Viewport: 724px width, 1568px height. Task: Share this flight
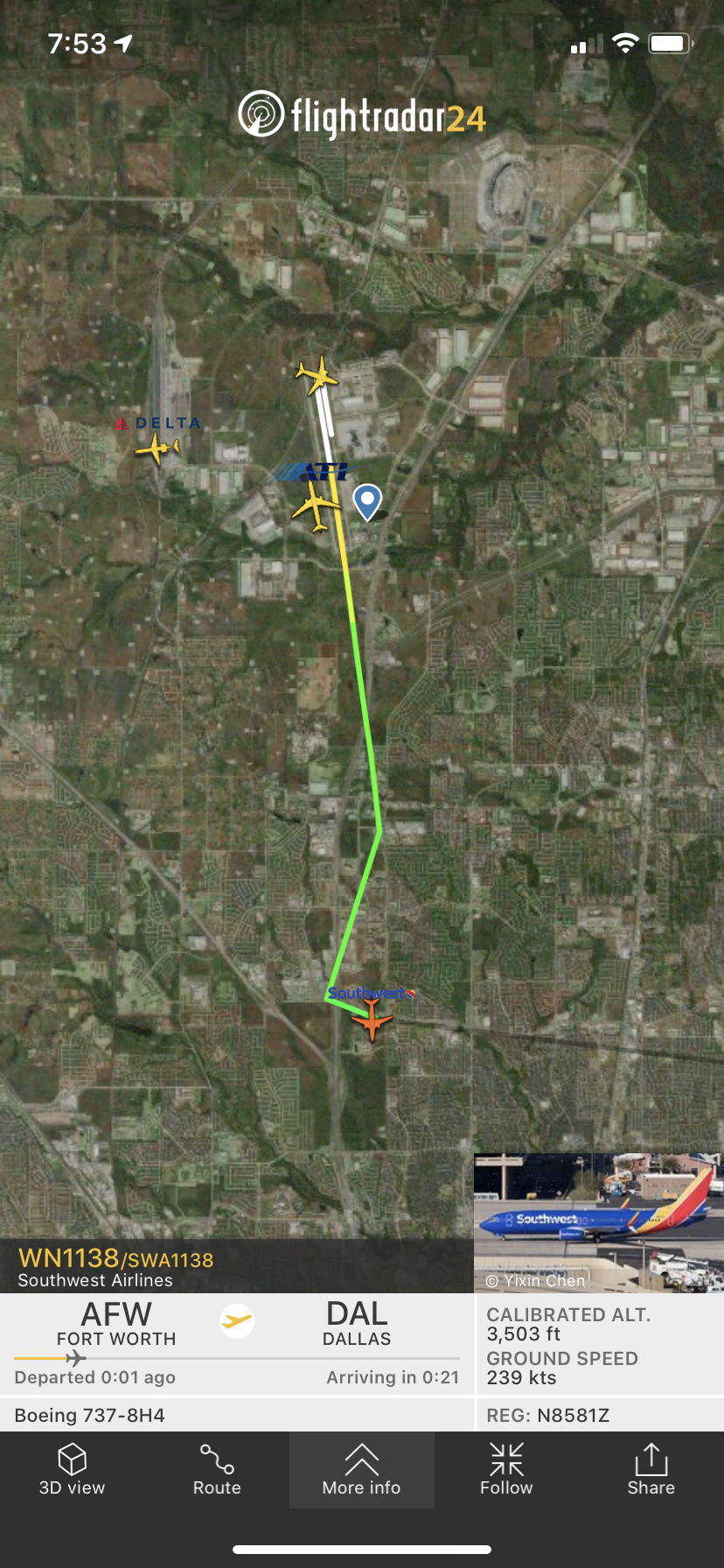point(651,1470)
